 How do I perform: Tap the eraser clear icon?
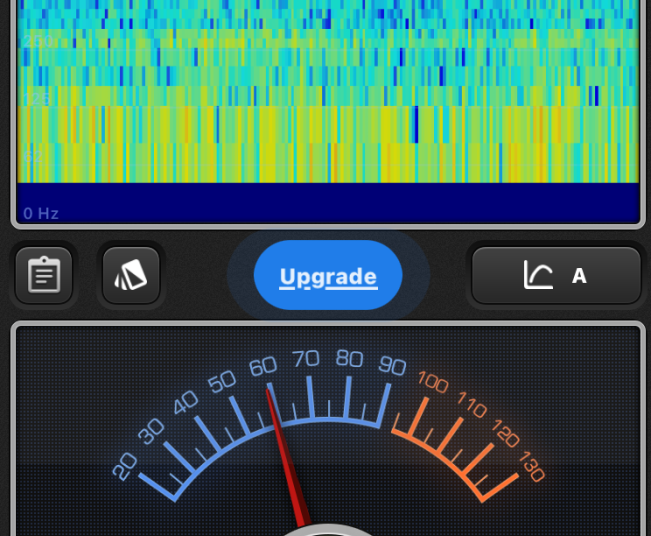pyautogui.click(x=131, y=275)
